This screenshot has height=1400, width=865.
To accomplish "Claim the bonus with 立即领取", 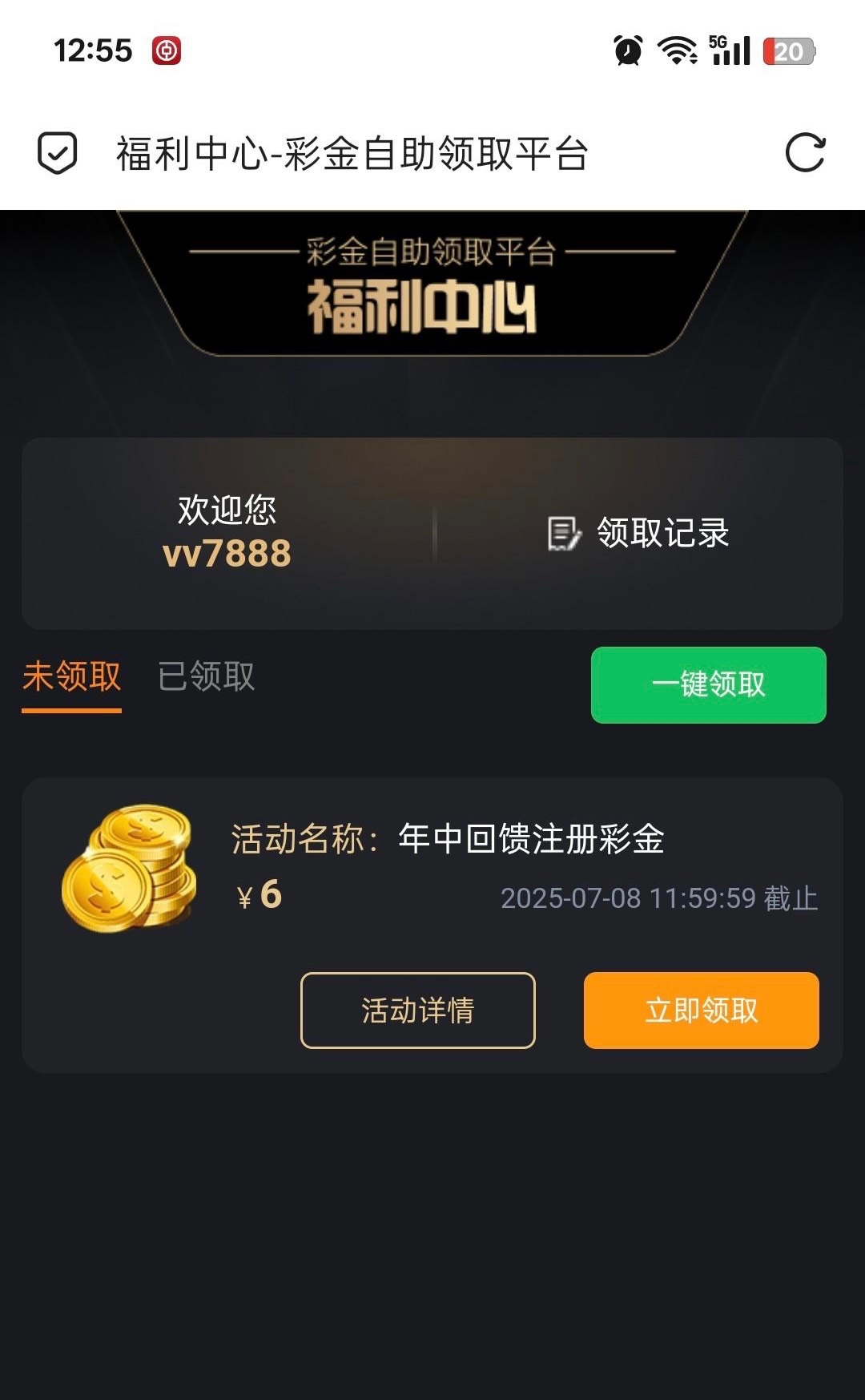I will [x=701, y=1010].
